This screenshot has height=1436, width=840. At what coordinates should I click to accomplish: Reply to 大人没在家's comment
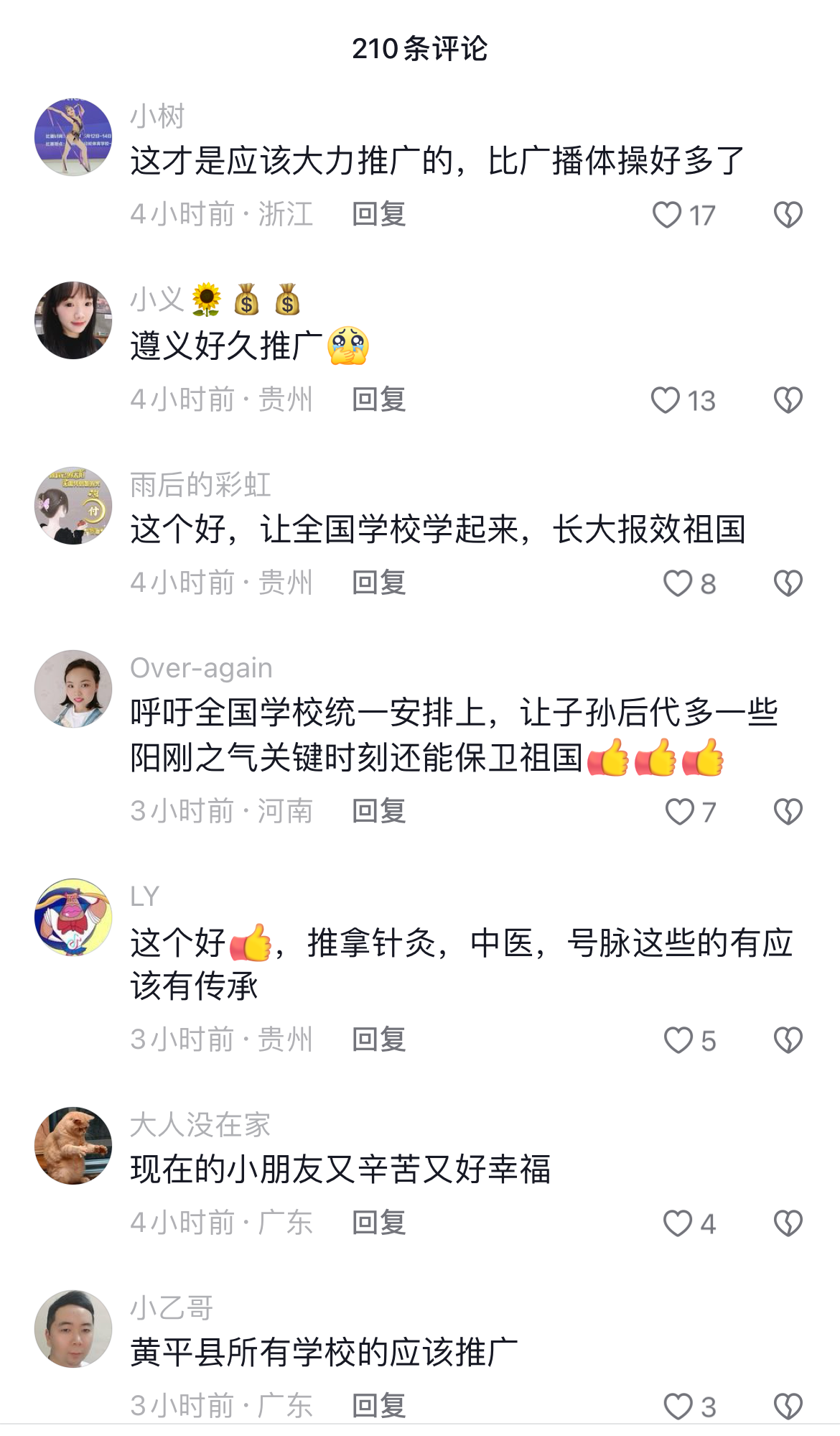379,1223
